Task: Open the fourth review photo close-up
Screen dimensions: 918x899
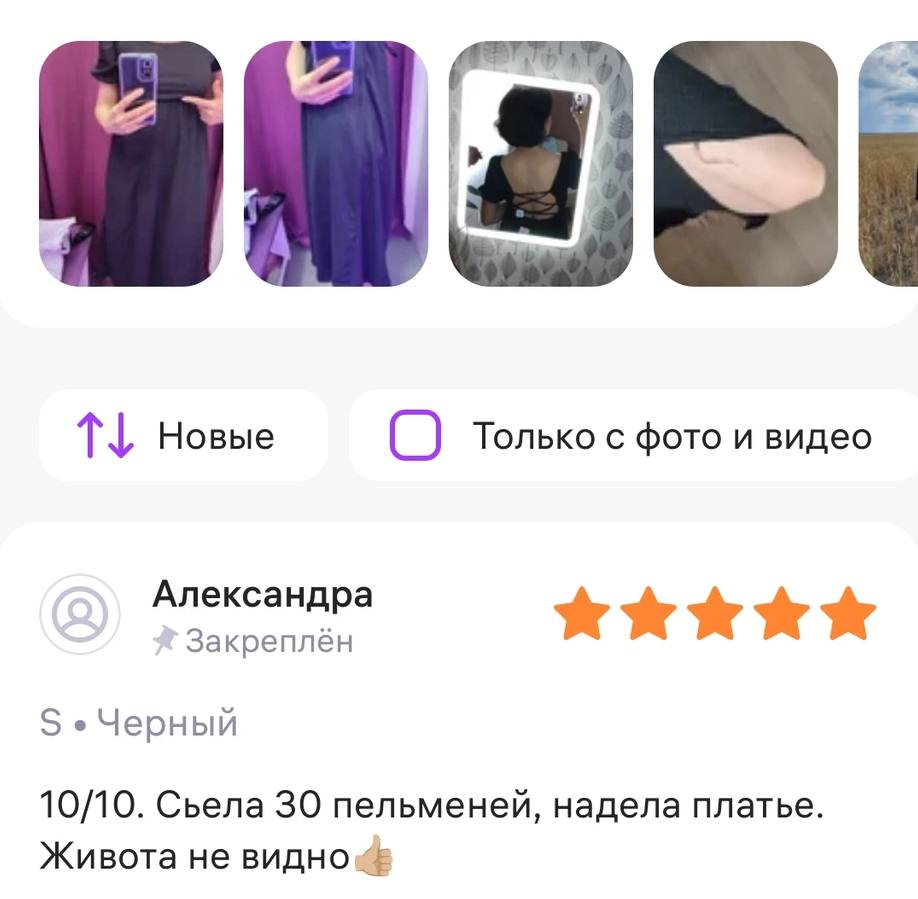Action: (746, 163)
